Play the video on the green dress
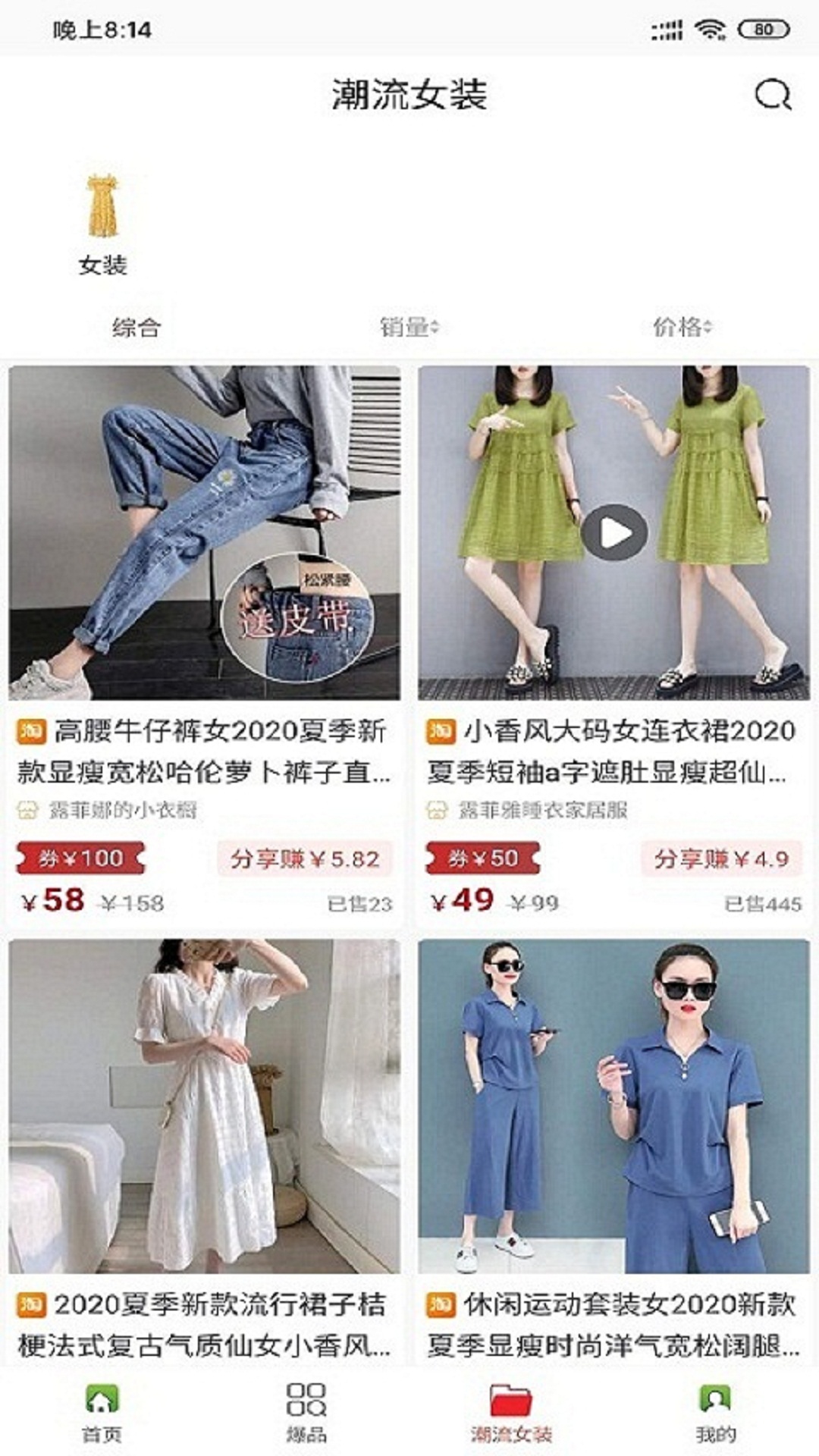Image resolution: width=819 pixels, height=1456 pixels. (614, 533)
